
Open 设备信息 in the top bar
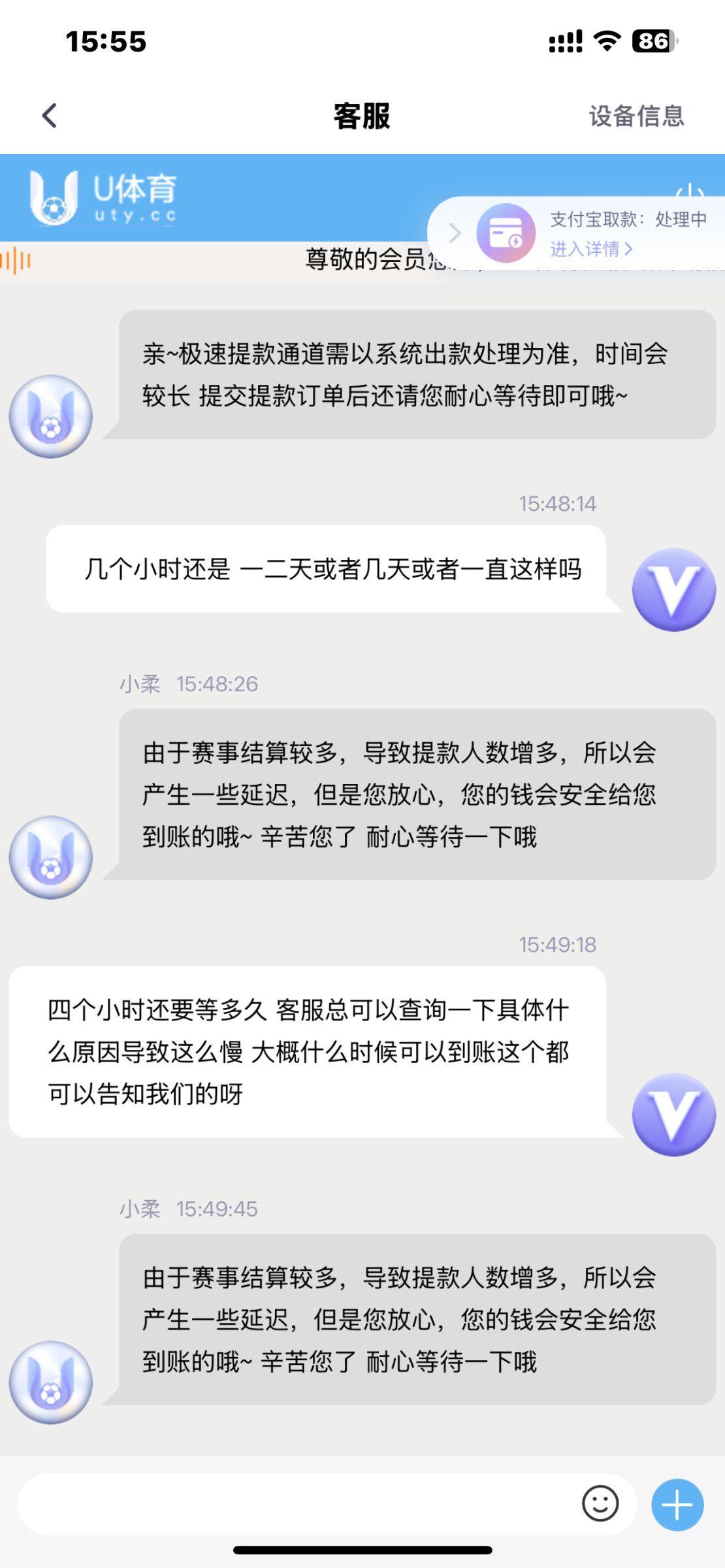click(x=636, y=116)
